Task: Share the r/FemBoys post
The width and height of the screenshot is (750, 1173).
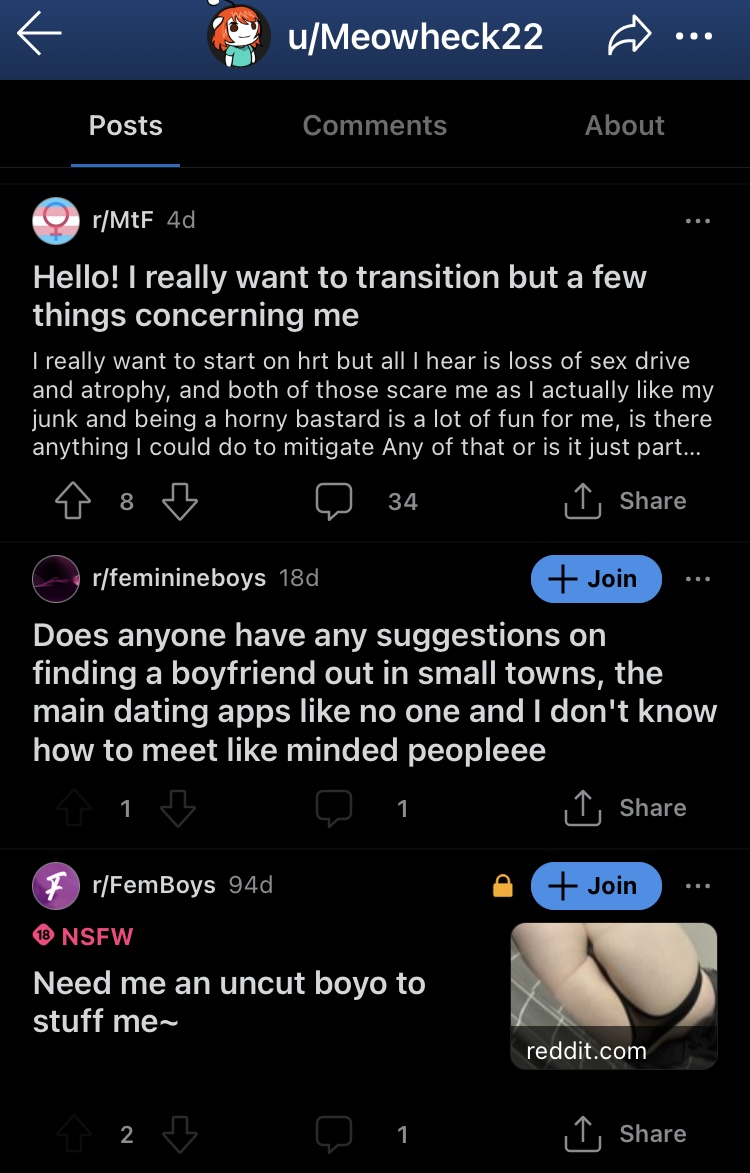Action: [625, 1134]
